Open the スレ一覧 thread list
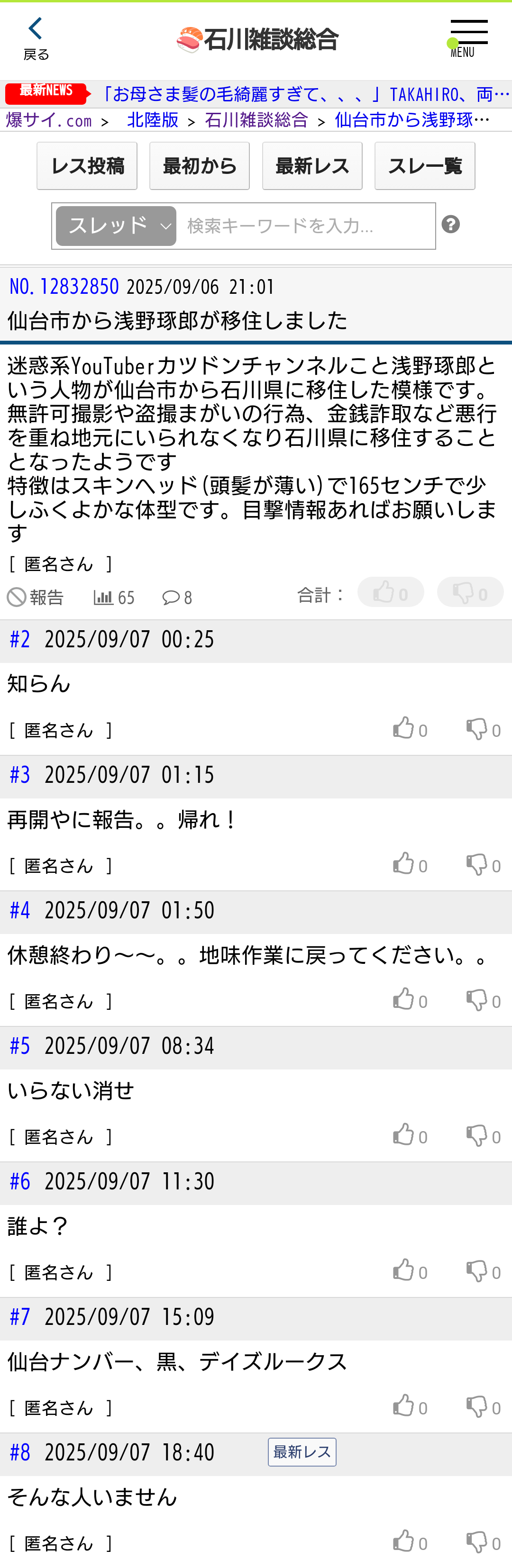 [425, 166]
